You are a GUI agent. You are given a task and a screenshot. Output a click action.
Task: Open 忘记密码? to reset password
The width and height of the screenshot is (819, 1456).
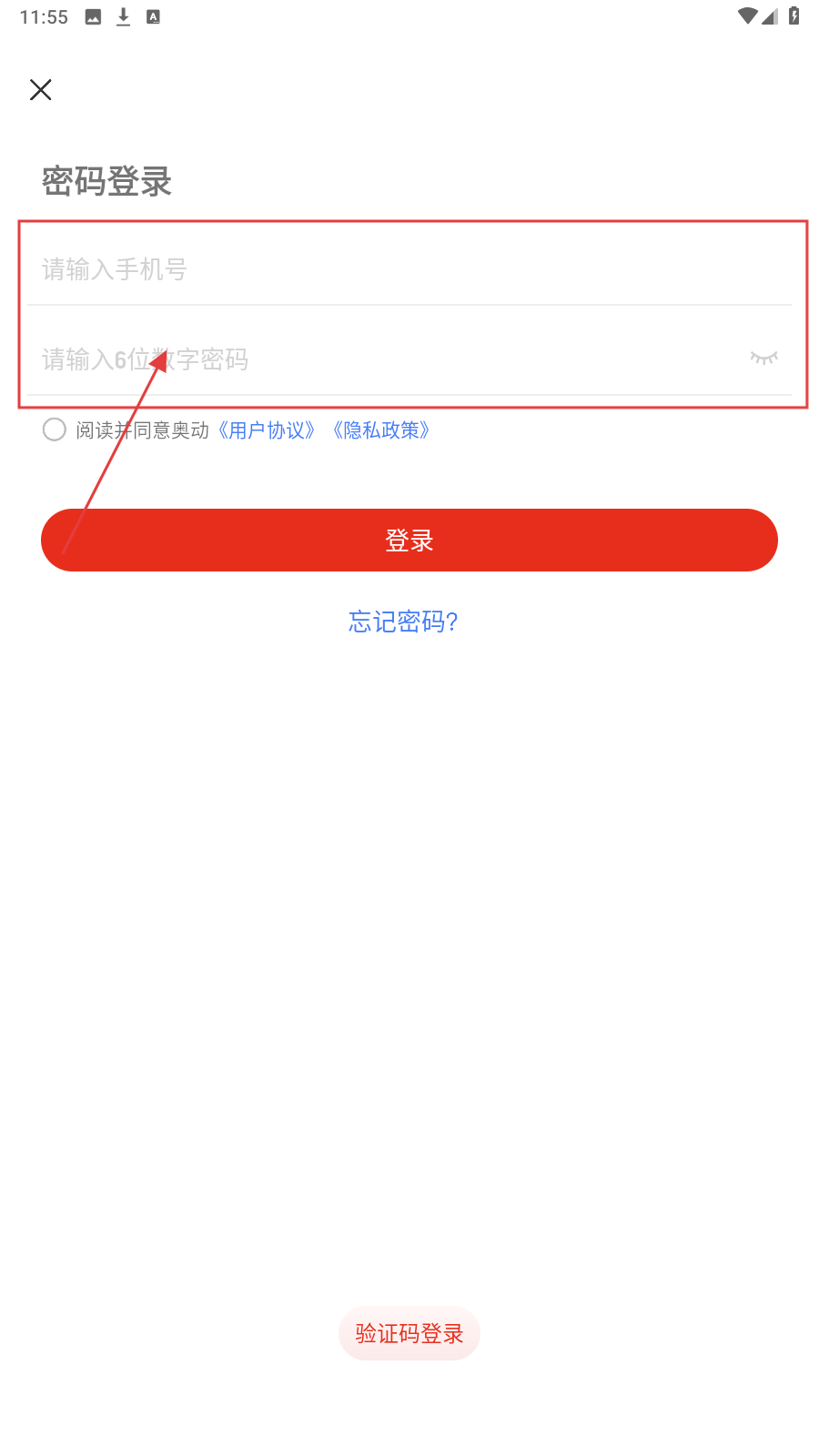pos(403,622)
